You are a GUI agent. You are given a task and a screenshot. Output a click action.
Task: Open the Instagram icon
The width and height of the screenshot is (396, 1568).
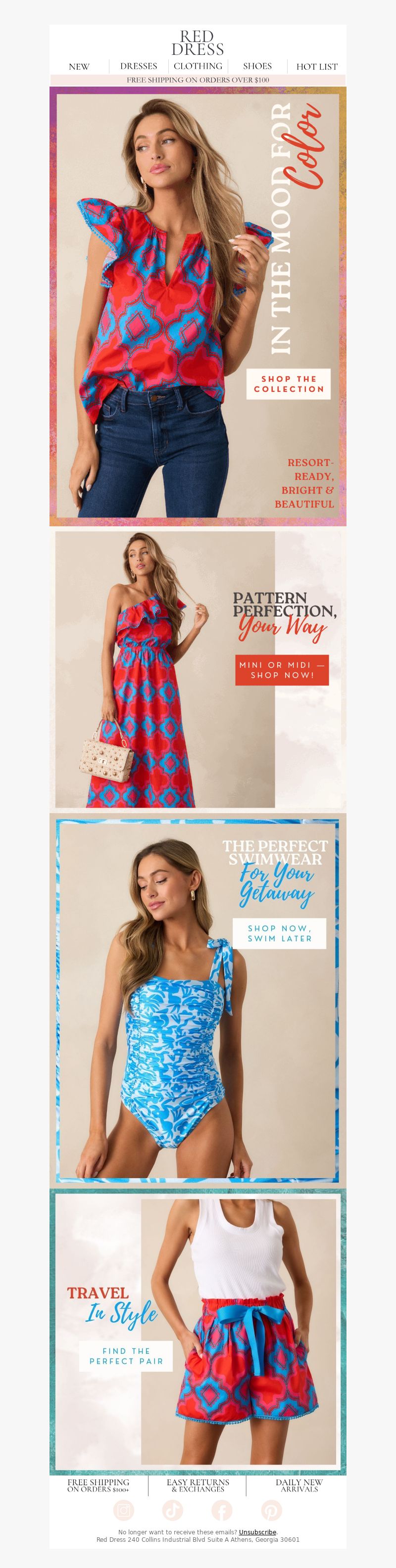click(x=124, y=1510)
